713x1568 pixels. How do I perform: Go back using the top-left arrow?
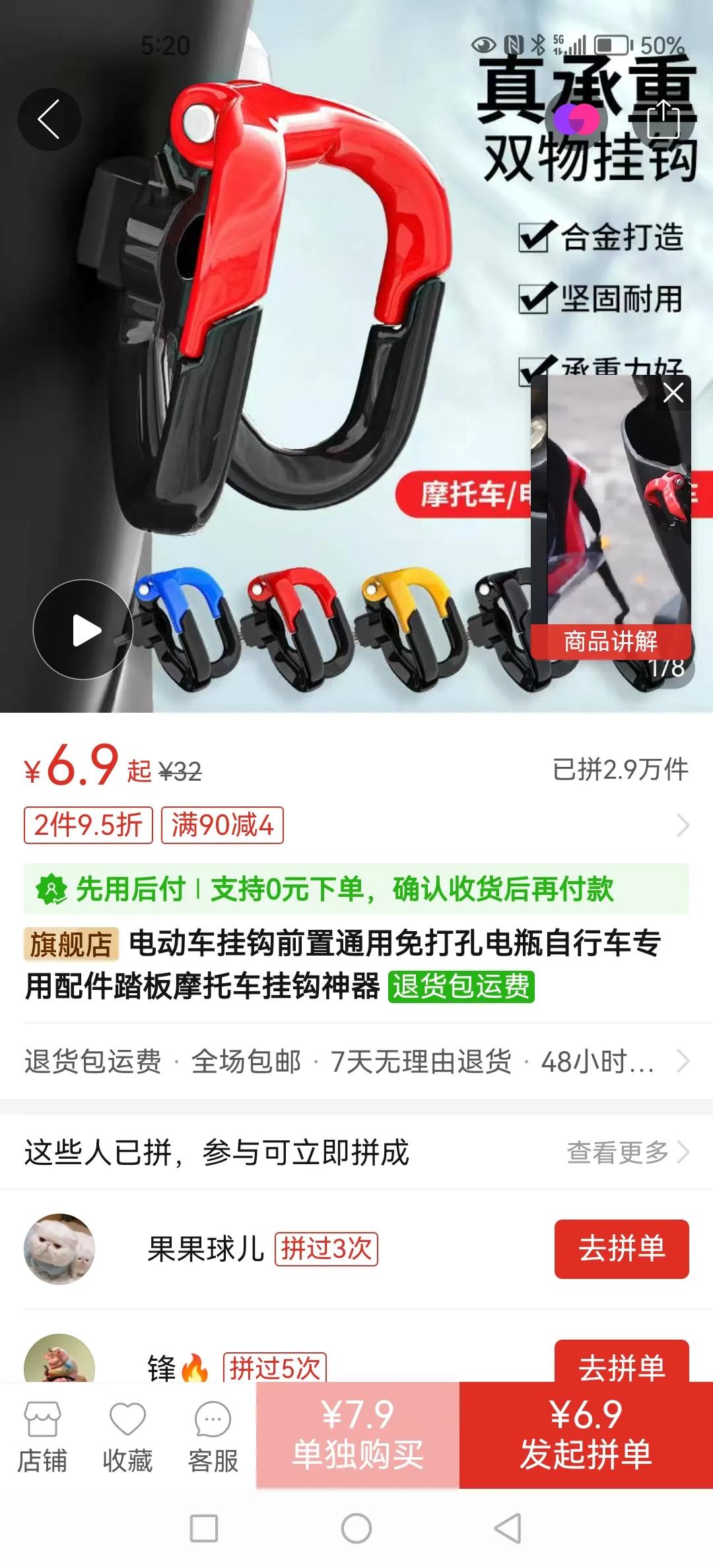pyautogui.click(x=49, y=119)
